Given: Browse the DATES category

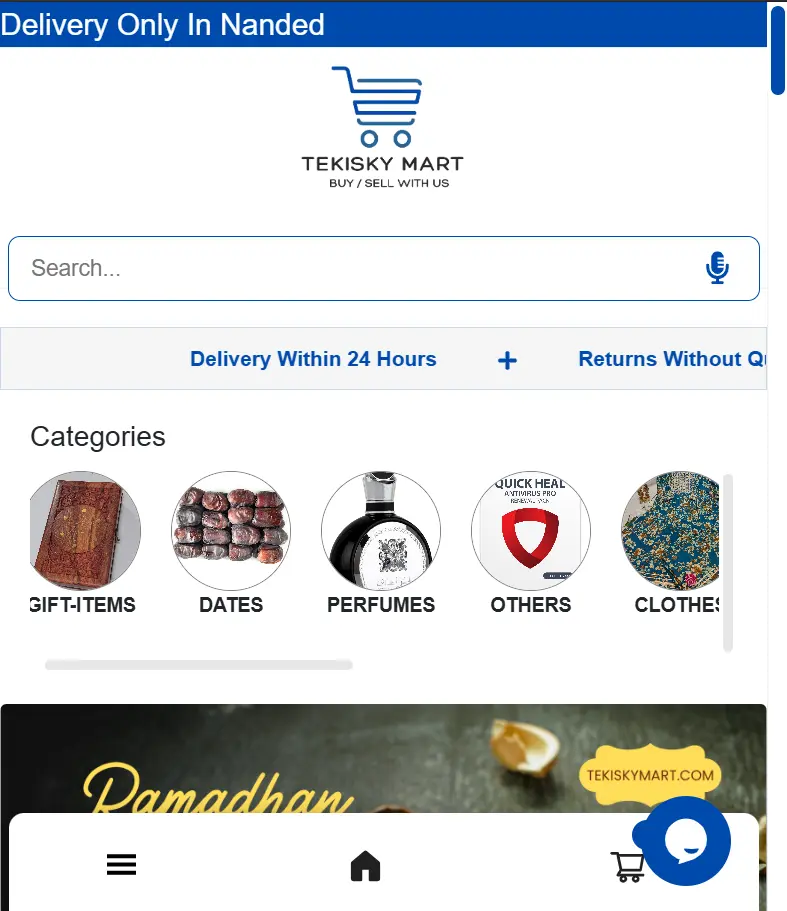Looking at the screenshot, I should click(x=230, y=531).
